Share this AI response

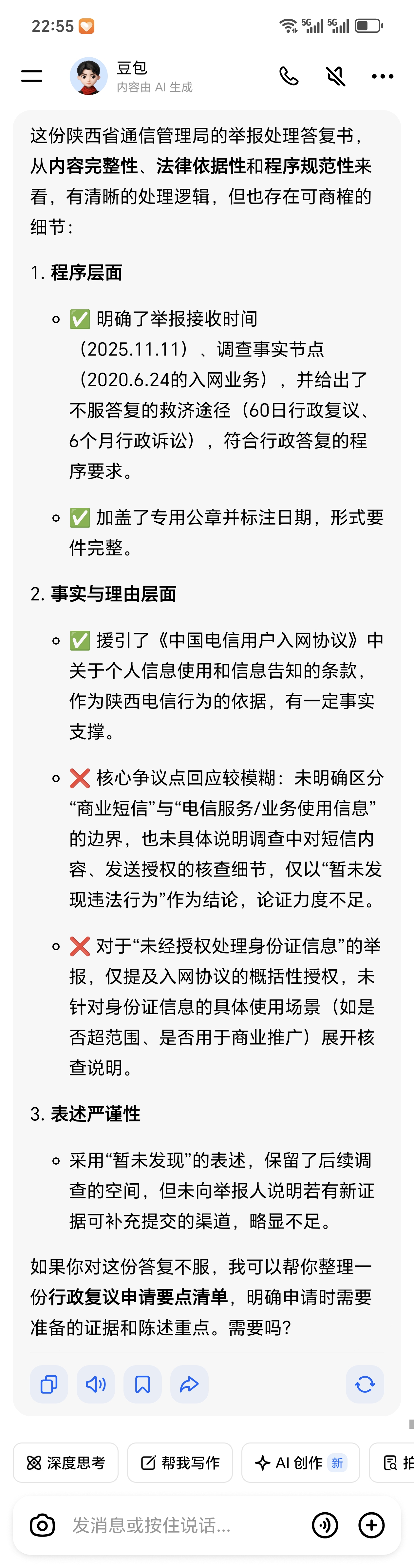[189, 1384]
